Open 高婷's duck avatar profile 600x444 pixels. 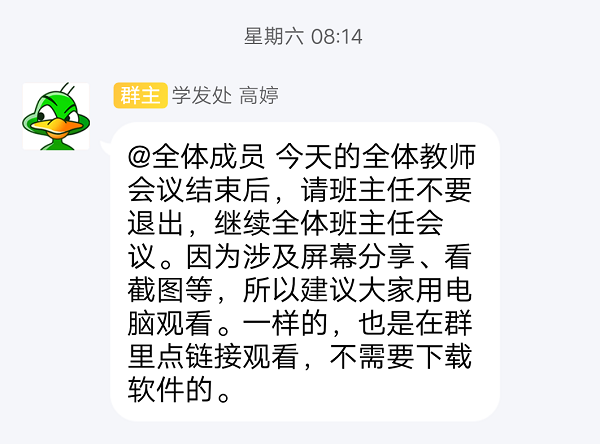[x=56, y=116]
